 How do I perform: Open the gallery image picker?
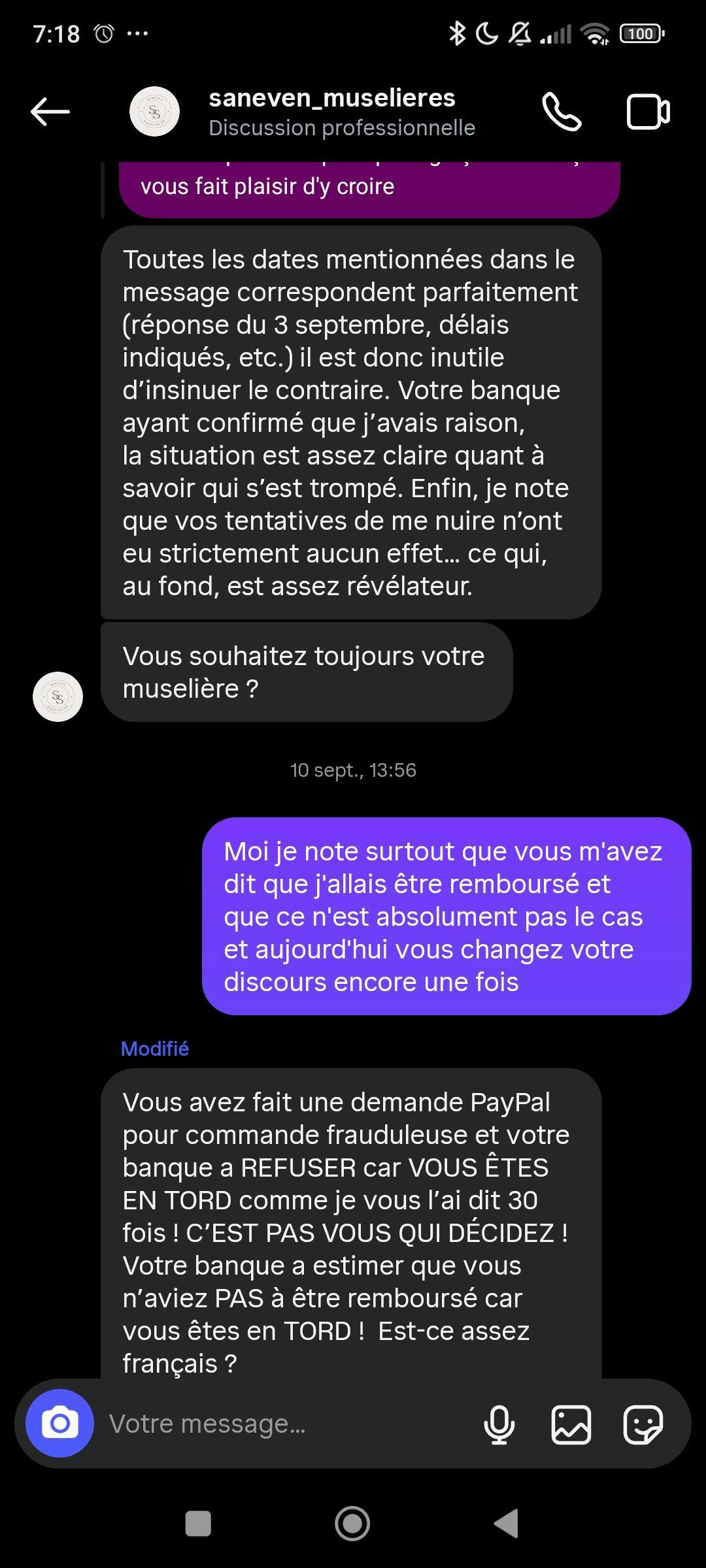(571, 1424)
